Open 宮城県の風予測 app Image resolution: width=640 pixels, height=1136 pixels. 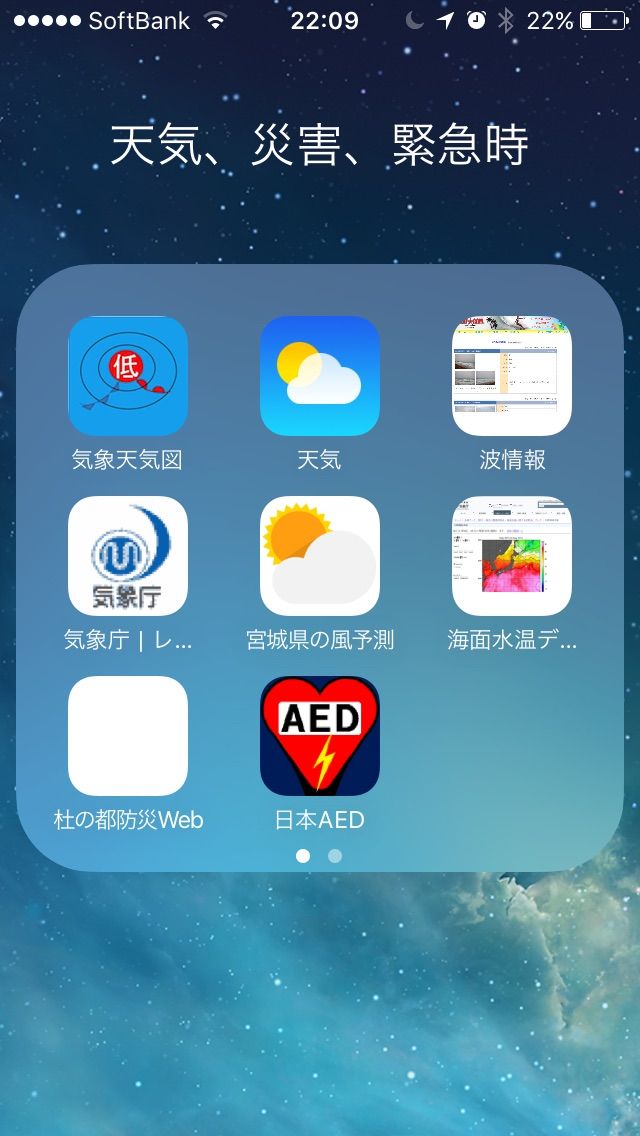click(320, 556)
